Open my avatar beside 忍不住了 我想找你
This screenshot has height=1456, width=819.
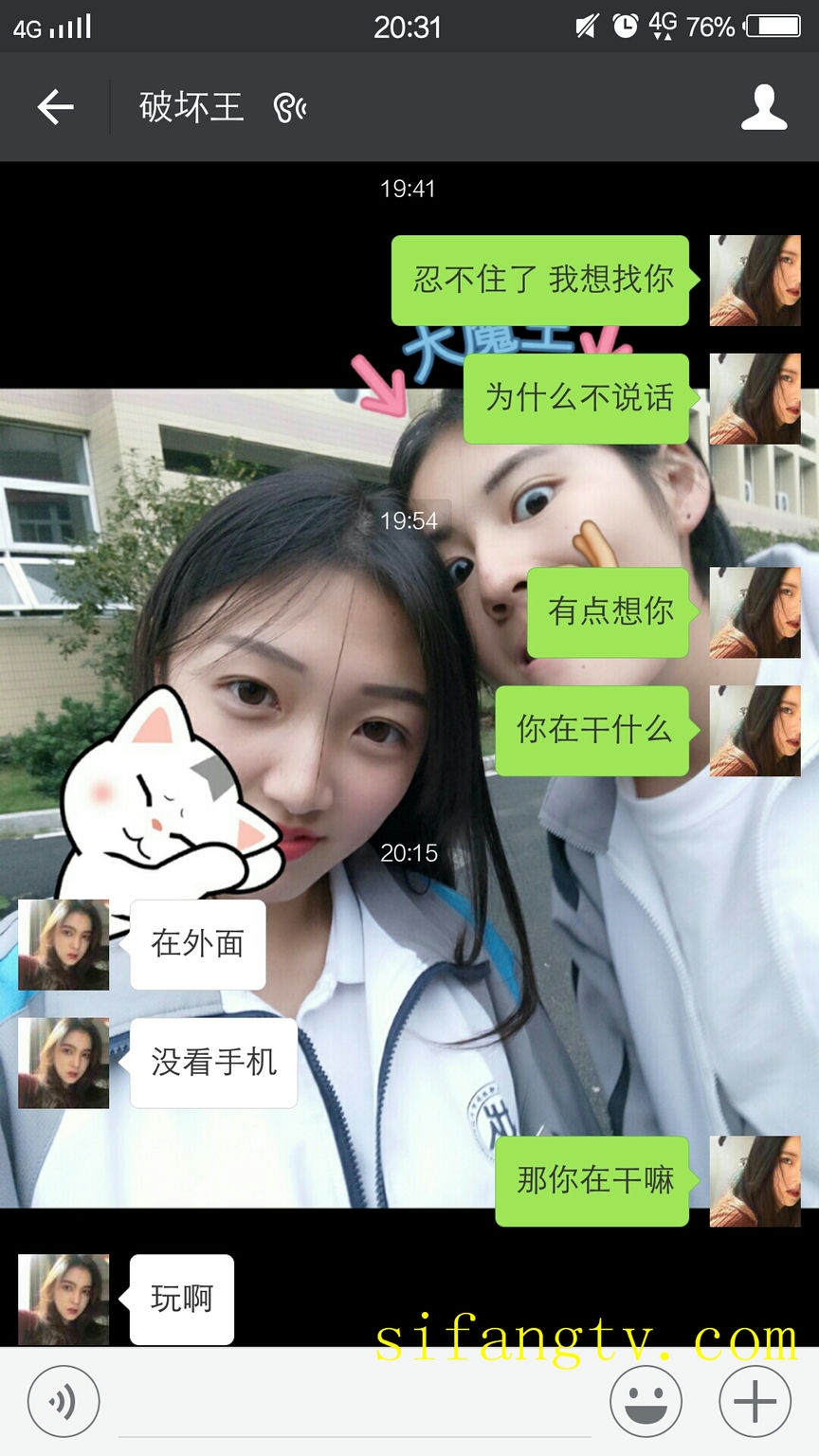[x=755, y=281]
